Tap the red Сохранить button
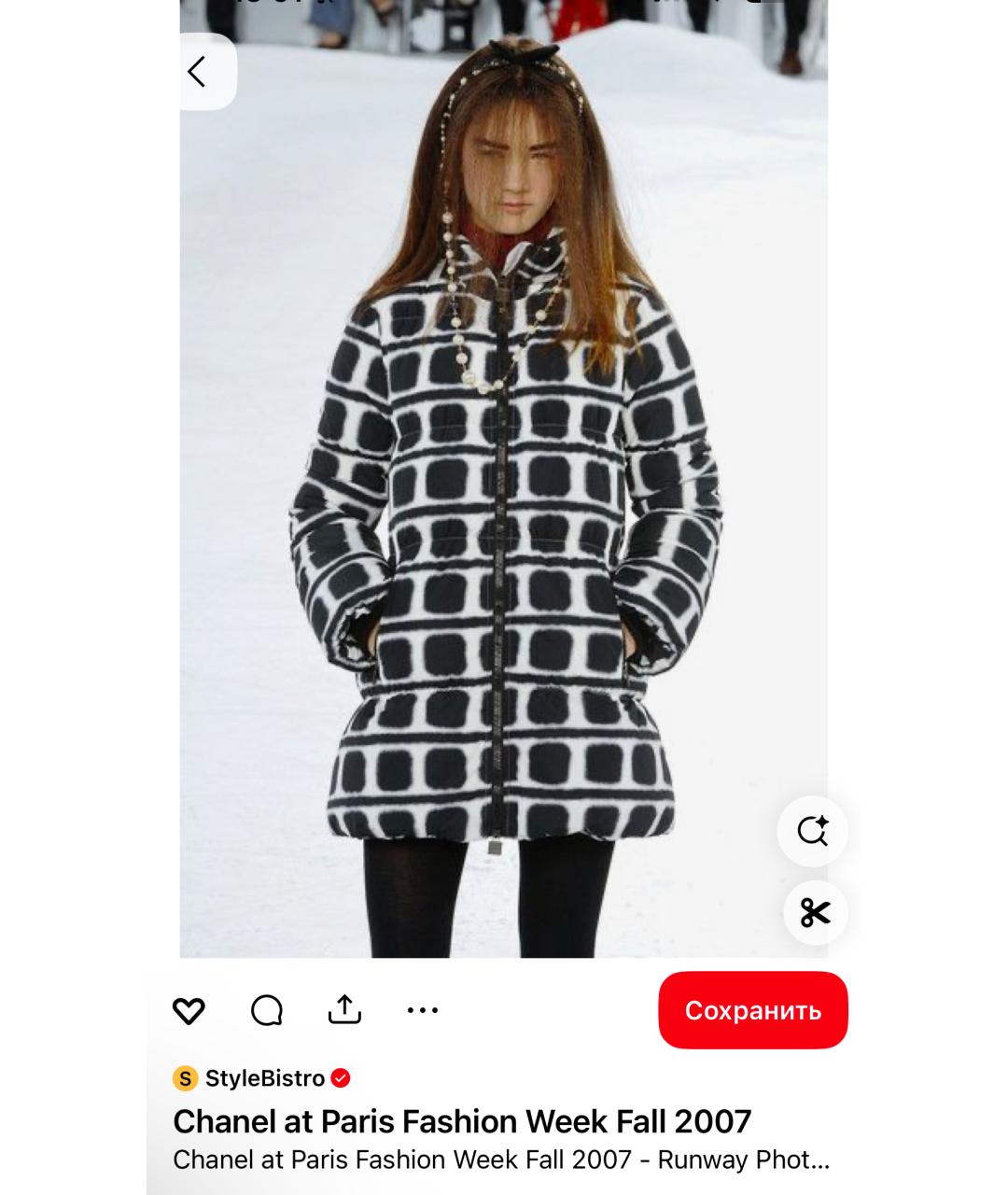This screenshot has width=1008, height=1195. [752, 1010]
